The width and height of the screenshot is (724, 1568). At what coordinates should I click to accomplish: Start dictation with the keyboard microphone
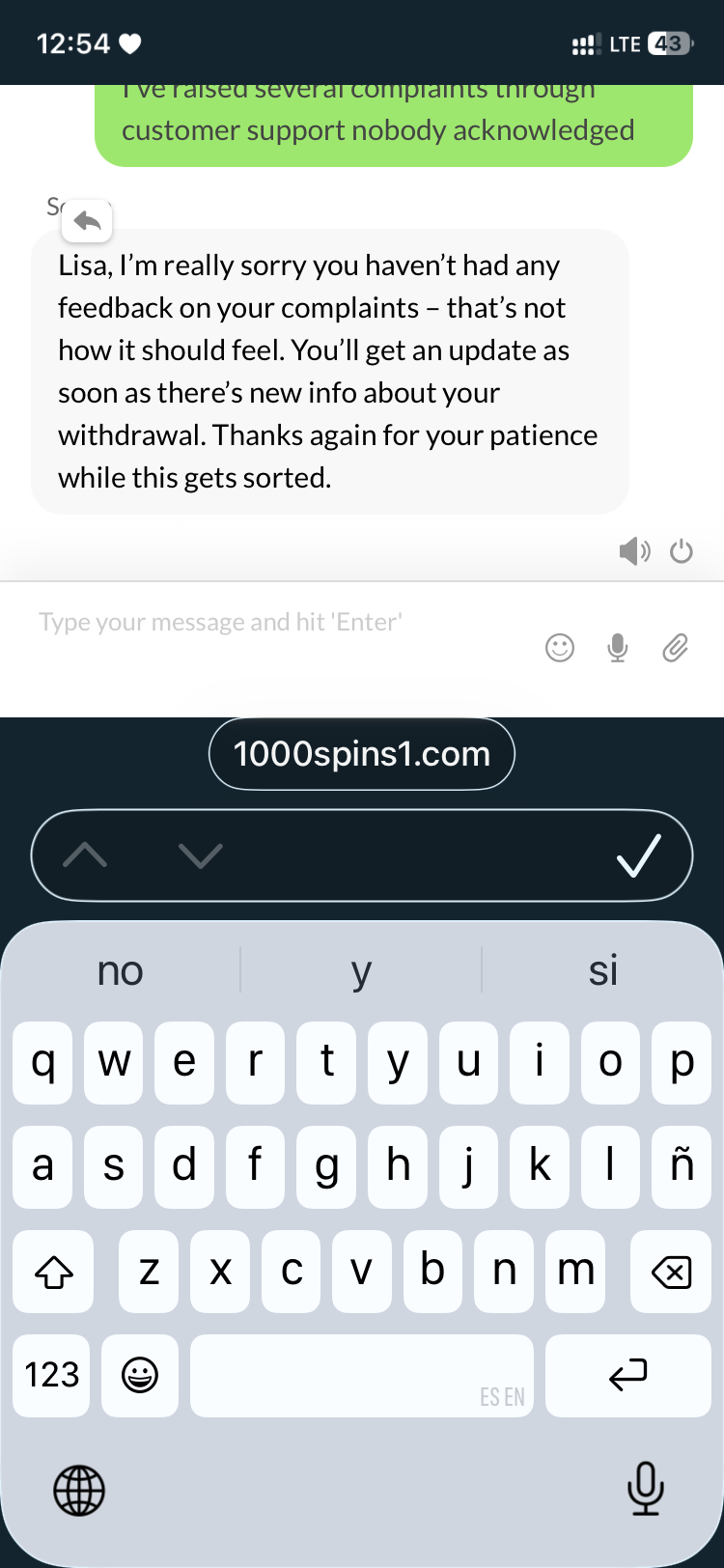(645, 1488)
